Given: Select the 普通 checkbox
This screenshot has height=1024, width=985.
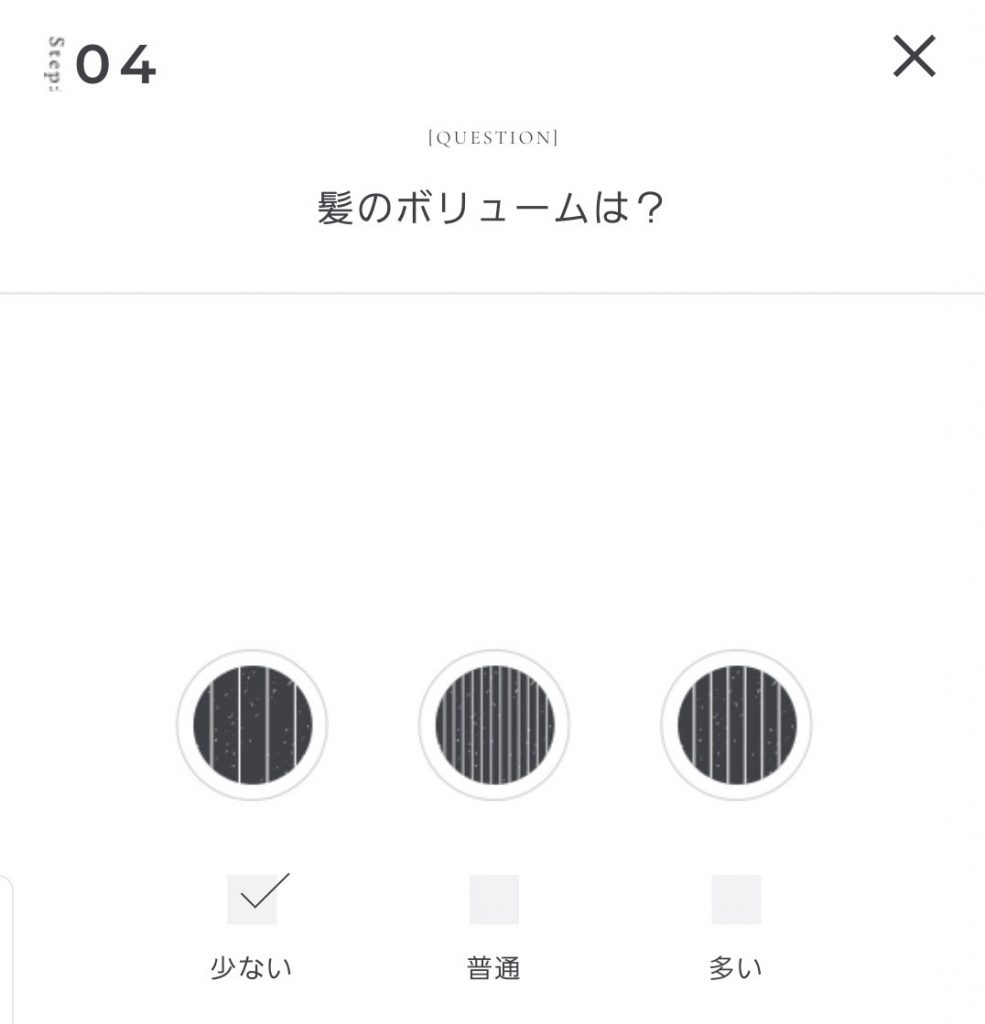Looking at the screenshot, I should pos(494,899).
